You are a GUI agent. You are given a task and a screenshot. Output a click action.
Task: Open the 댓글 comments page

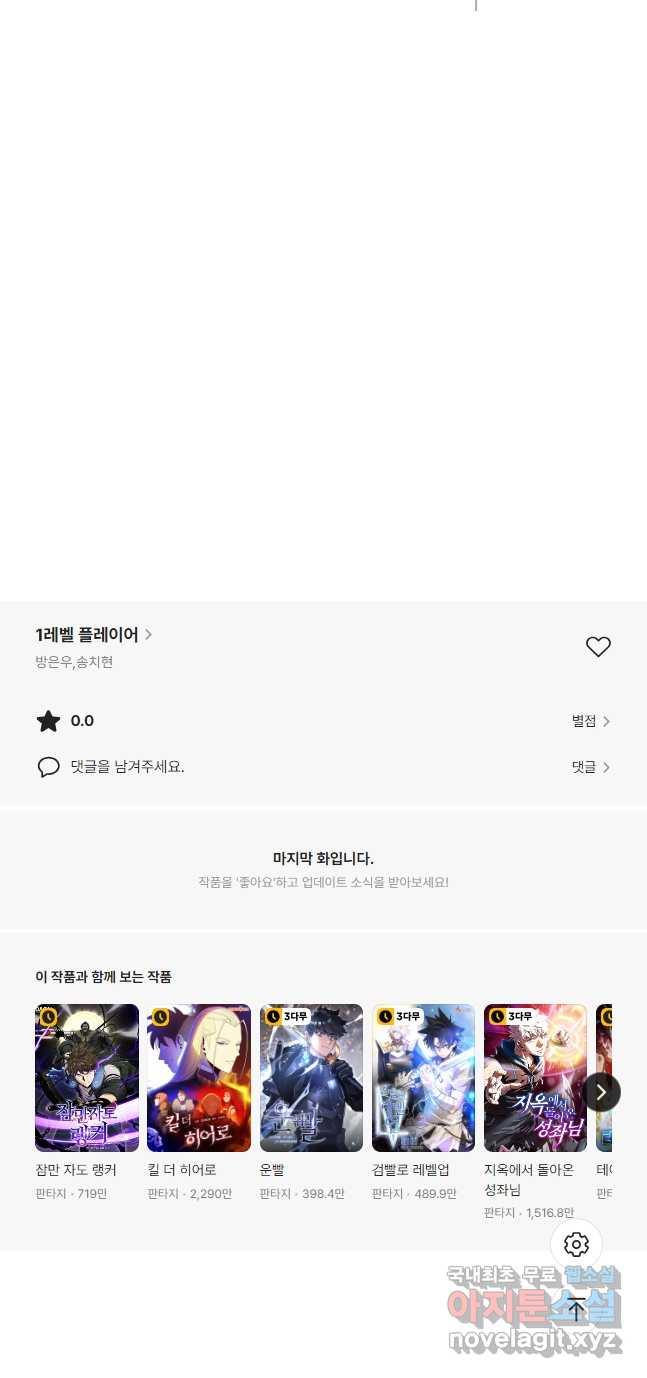[590, 767]
